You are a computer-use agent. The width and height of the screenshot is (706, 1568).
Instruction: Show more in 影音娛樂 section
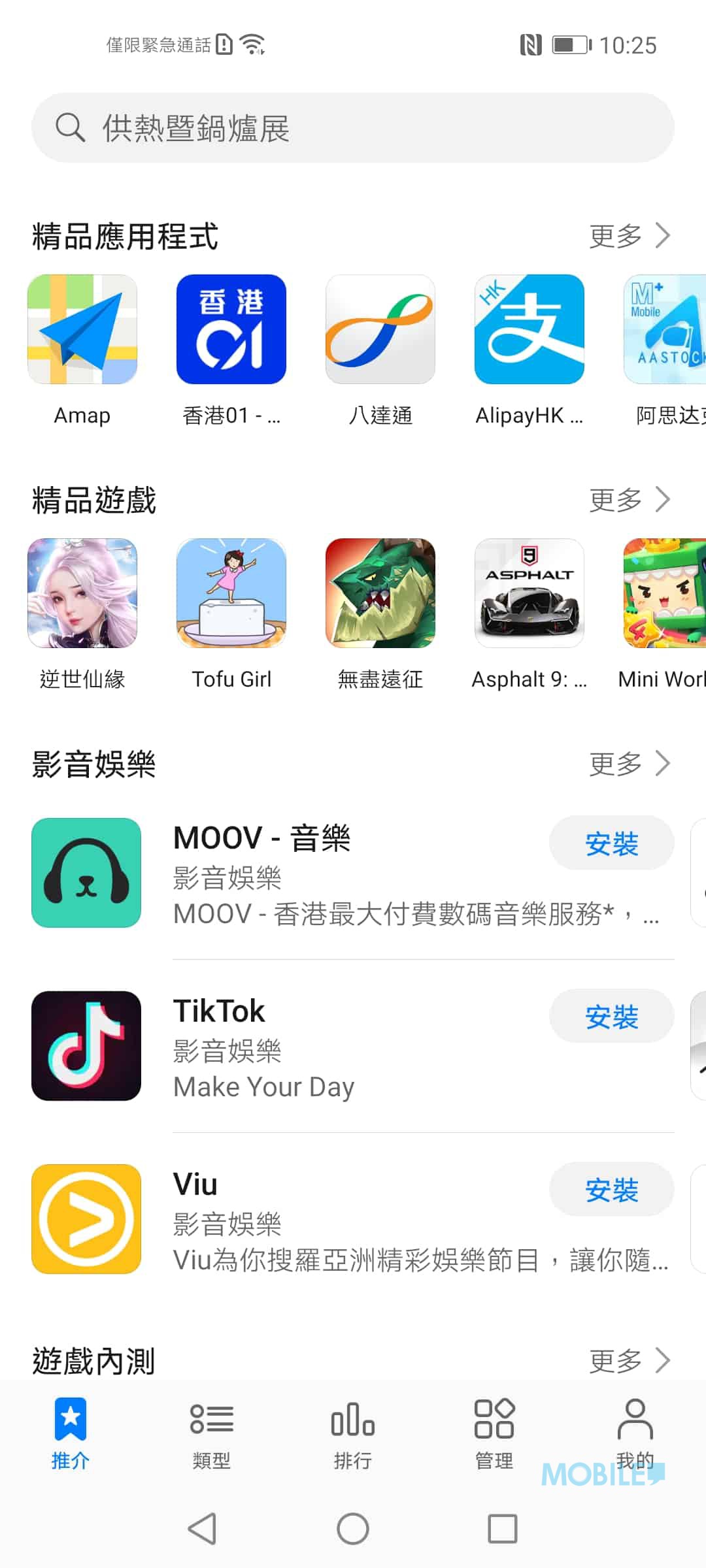click(630, 764)
